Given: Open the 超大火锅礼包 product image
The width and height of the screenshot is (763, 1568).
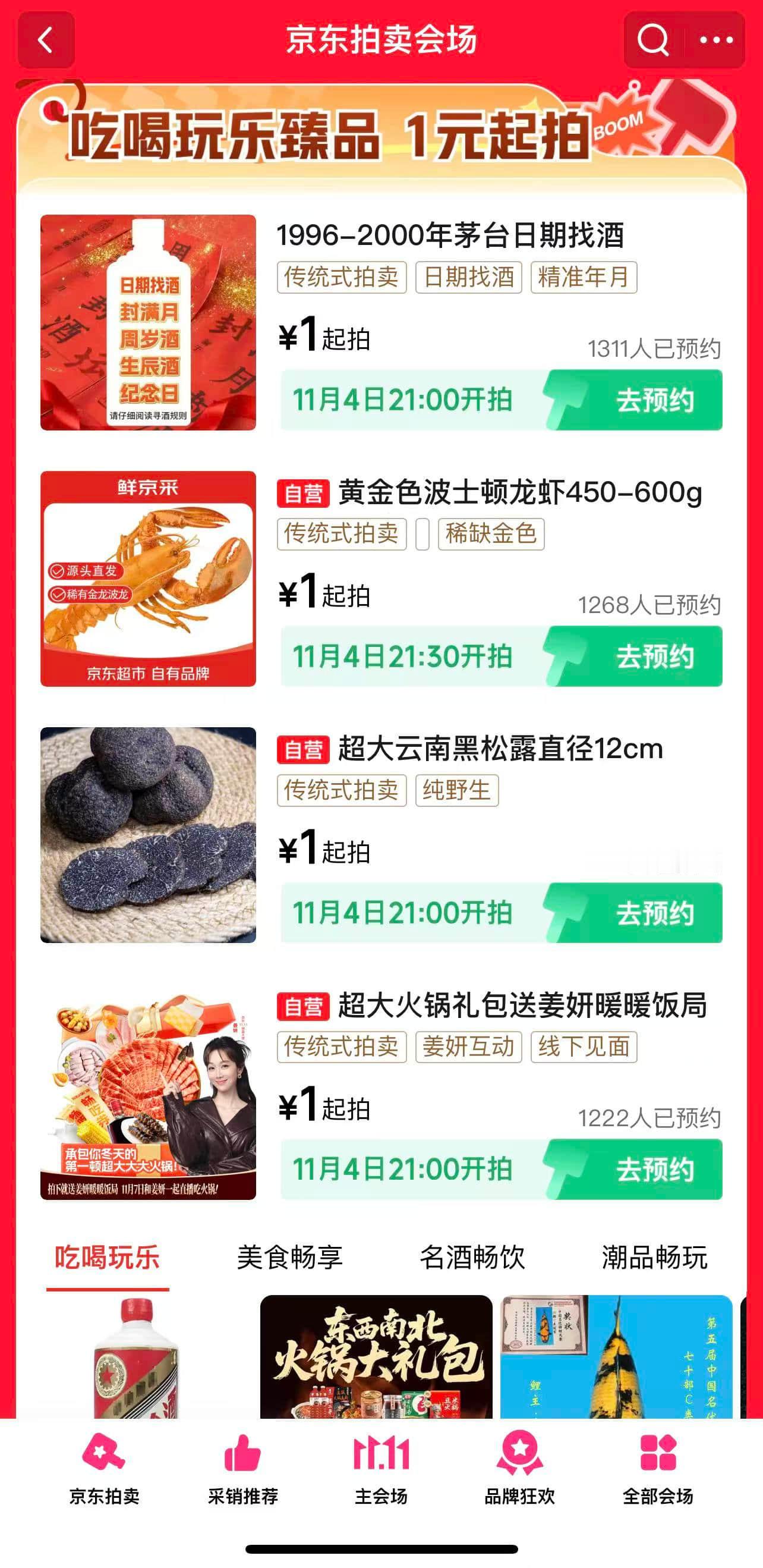Looking at the screenshot, I should (148, 1091).
